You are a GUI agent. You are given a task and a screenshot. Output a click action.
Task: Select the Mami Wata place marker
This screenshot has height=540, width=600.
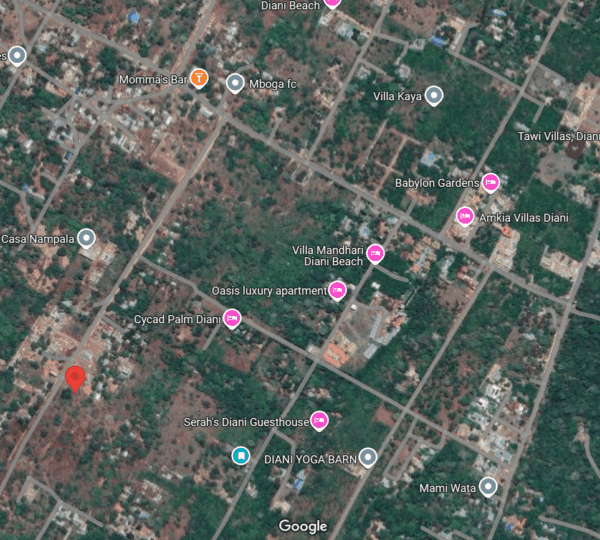[x=488, y=487]
